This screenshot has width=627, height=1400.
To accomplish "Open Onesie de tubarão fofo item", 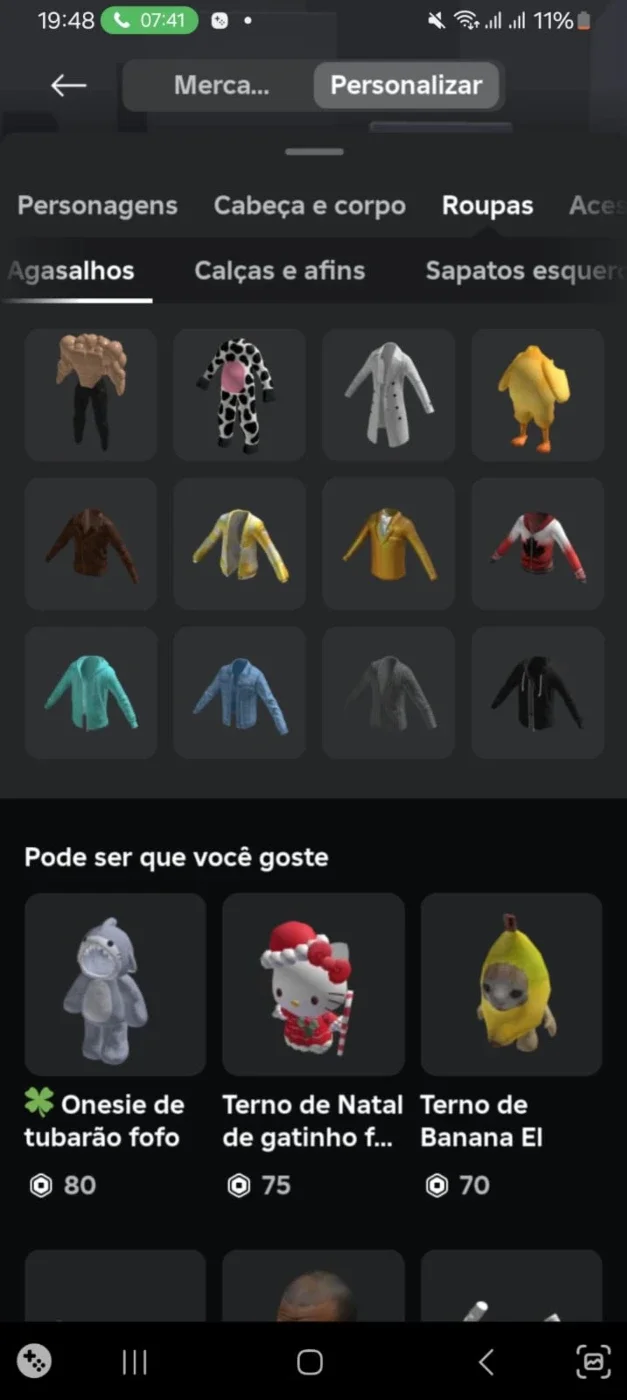I will (x=115, y=1046).
